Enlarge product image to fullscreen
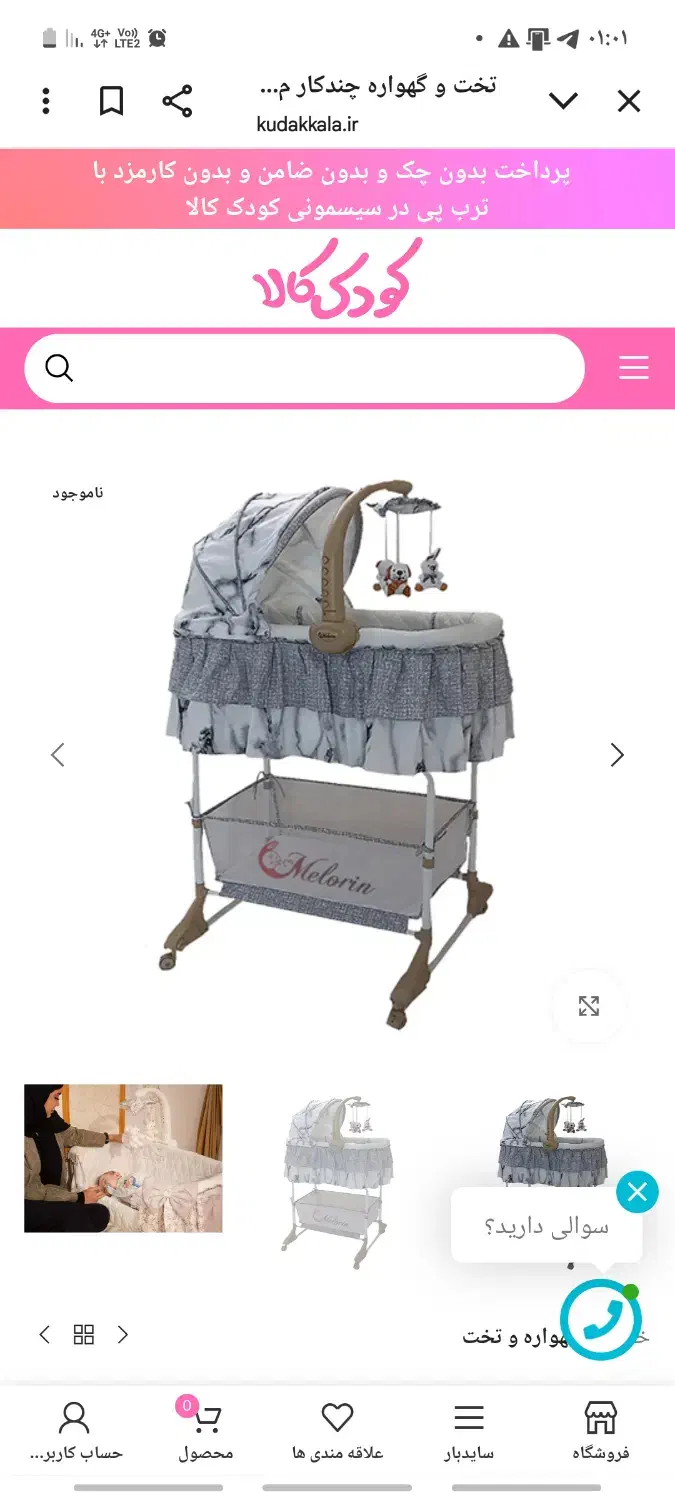The width and height of the screenshot is (675, 1500). coord(589,1006)
